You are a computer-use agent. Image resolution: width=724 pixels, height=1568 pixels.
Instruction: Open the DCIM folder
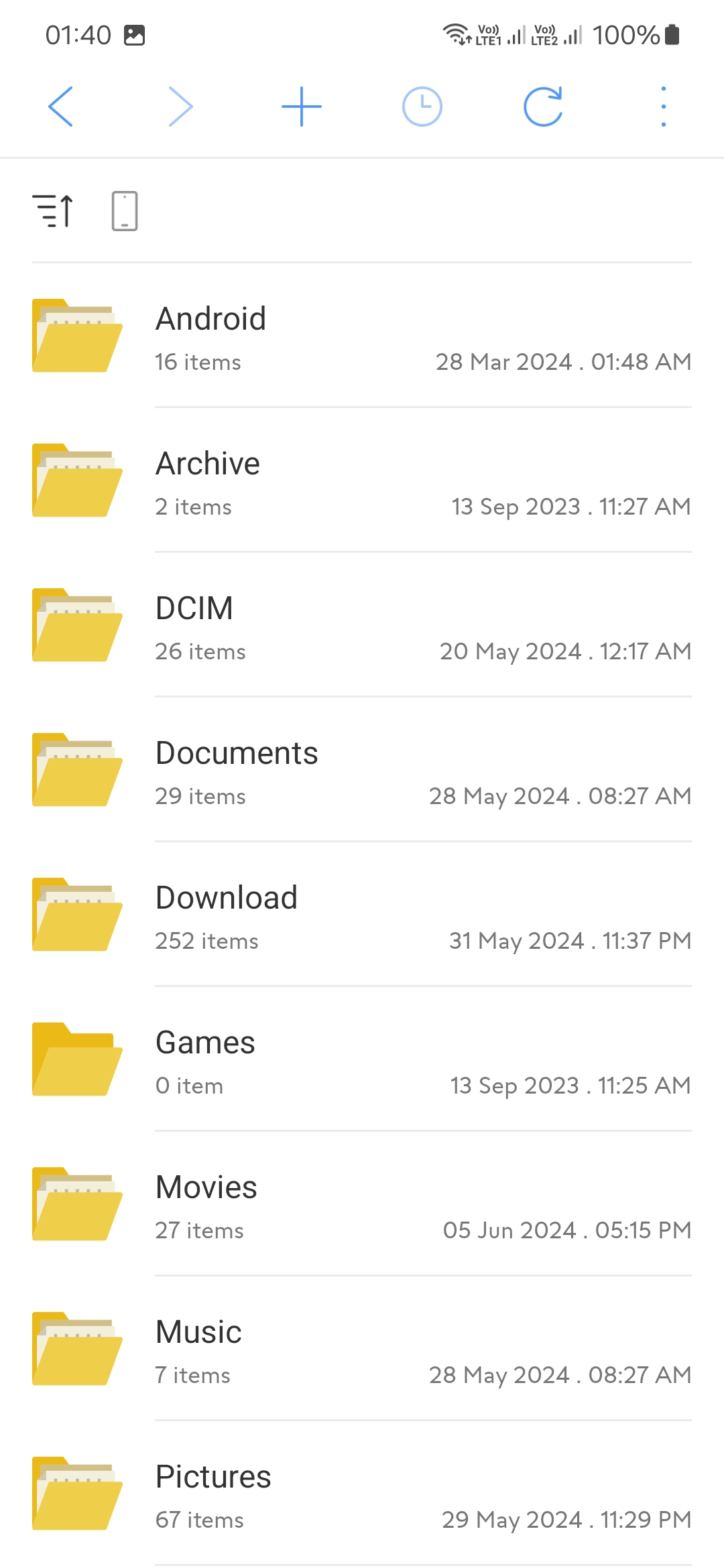pos(362,625)
